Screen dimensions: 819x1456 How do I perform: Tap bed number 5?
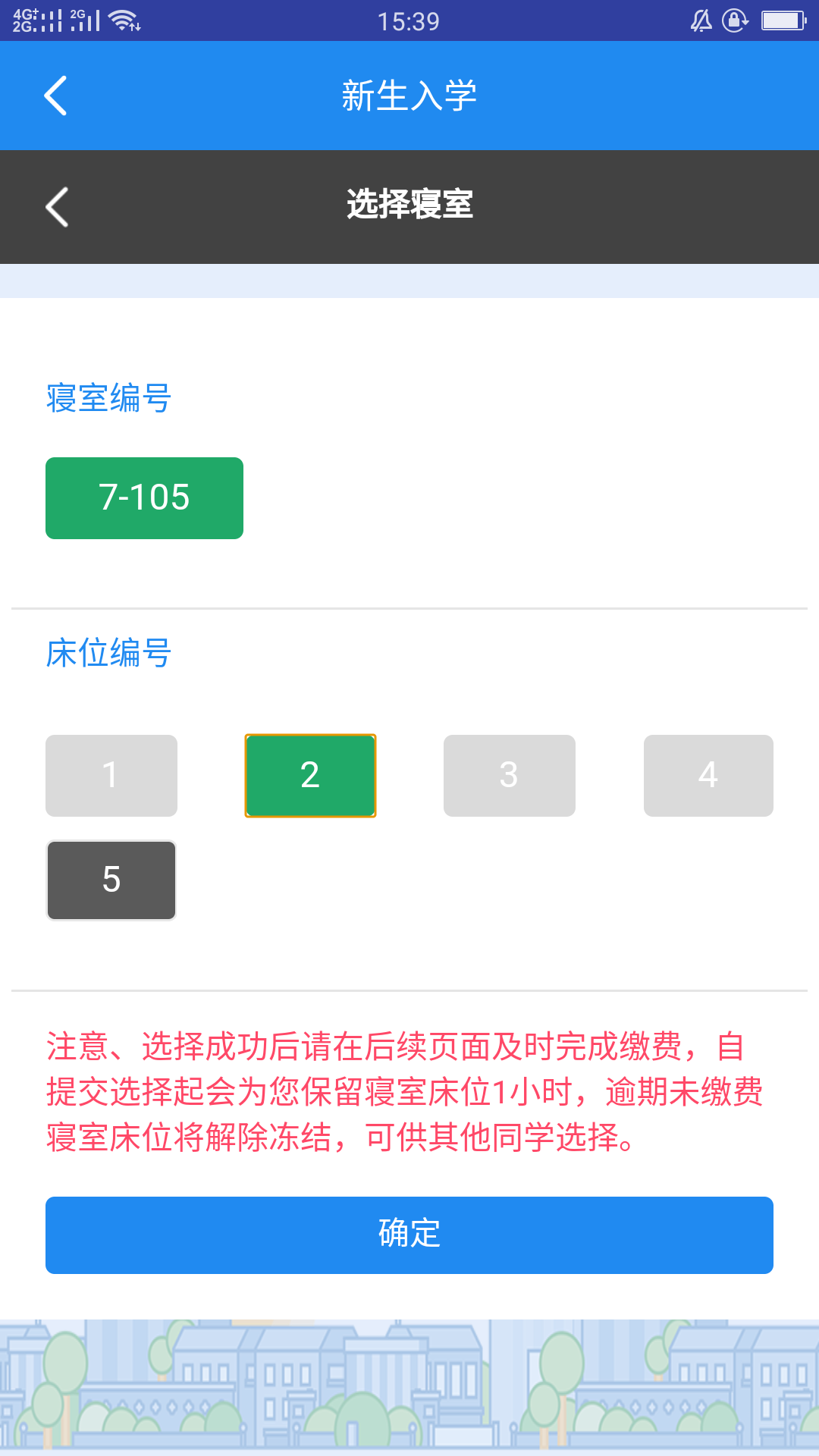click(x=111, y=880)
